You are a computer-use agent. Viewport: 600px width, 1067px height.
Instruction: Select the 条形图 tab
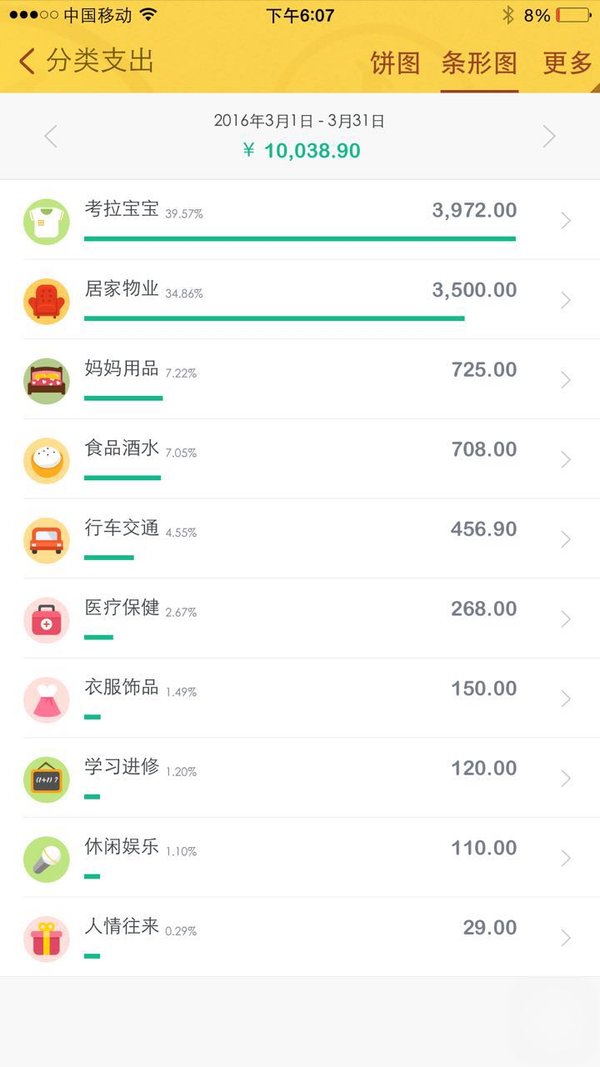(x=479, y=63)
